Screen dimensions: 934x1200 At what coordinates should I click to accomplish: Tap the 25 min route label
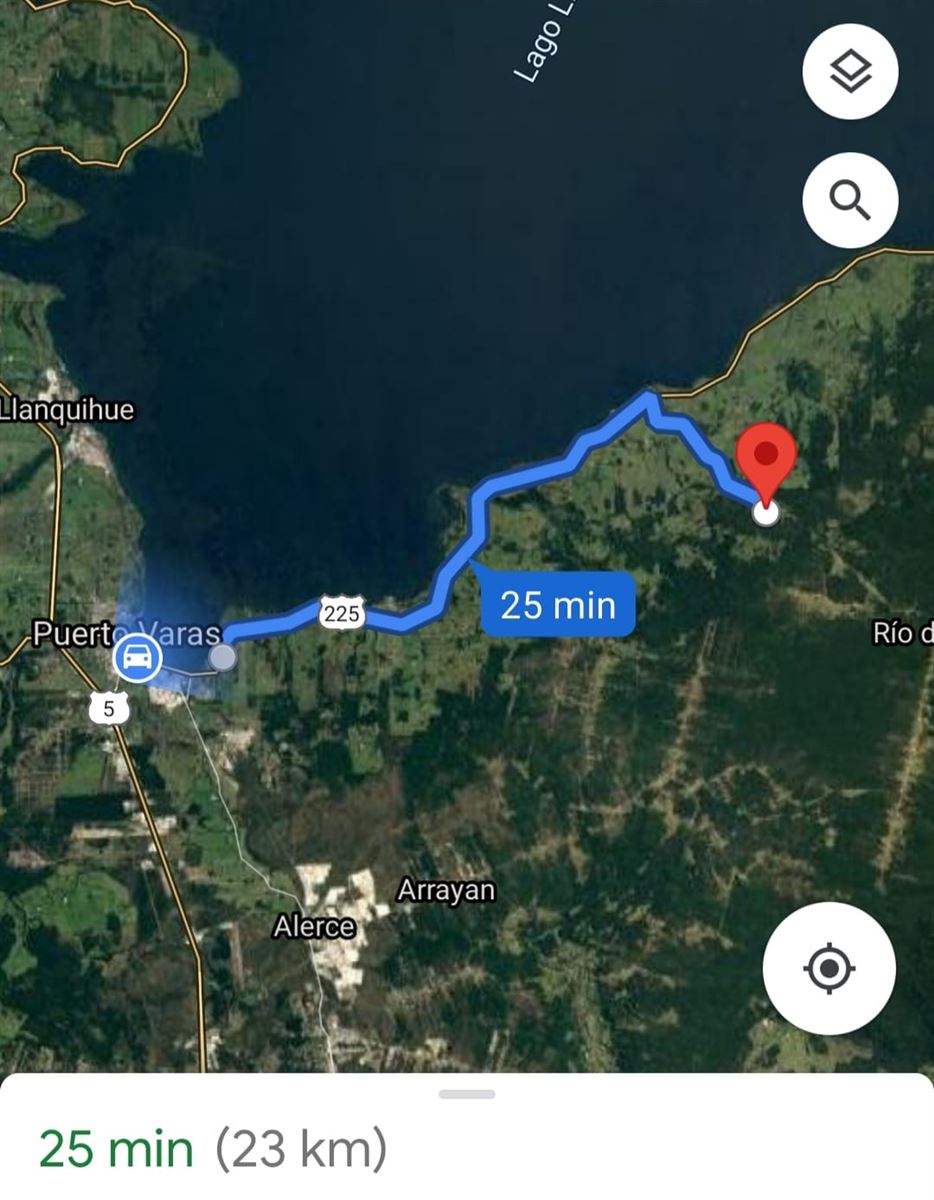point(558,604)
